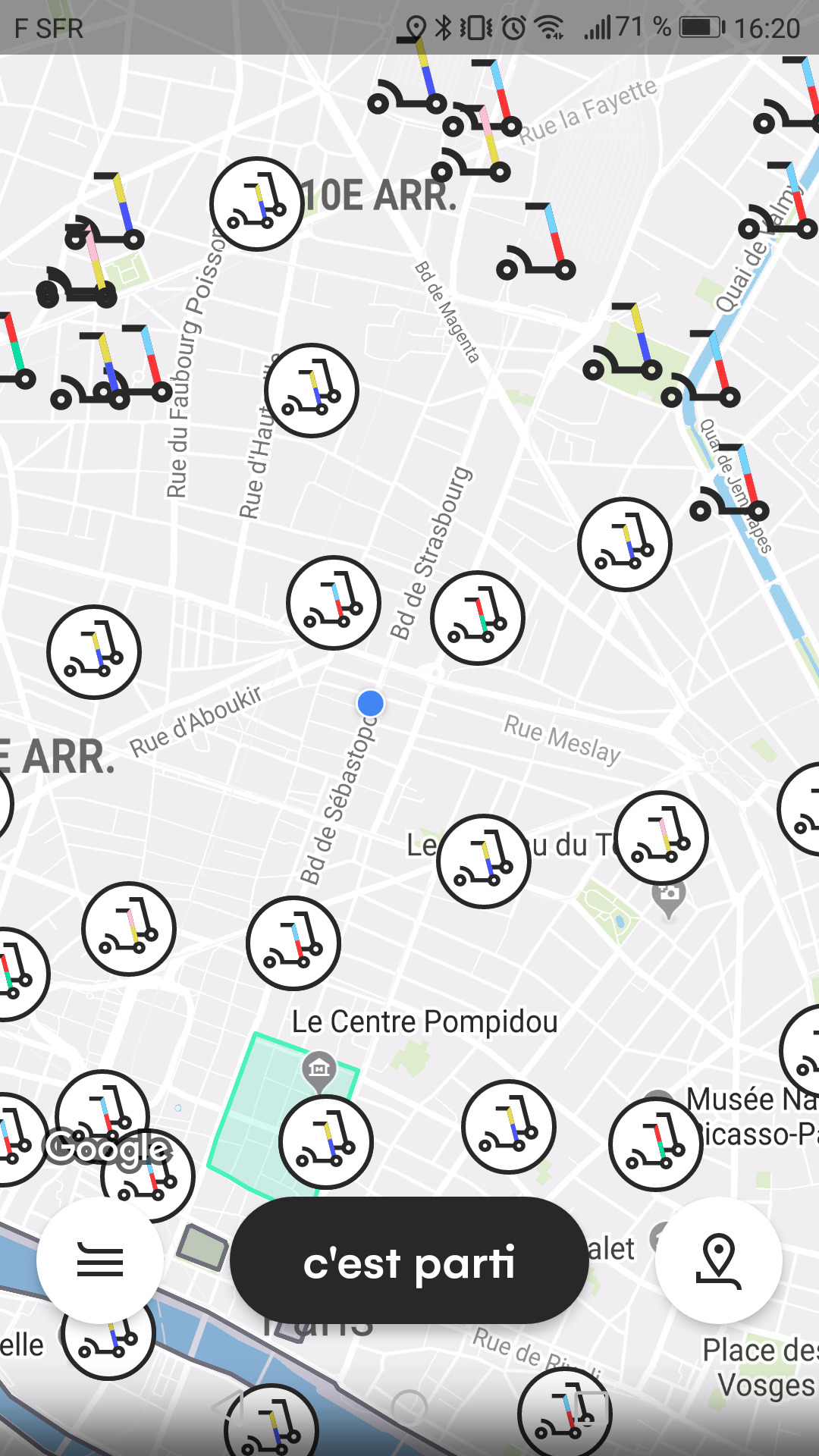Viewport: 819px width, 1456px height.
Task: Select scooter marker over Le Centre Pompidou area
Action: tap(326, 1142)
